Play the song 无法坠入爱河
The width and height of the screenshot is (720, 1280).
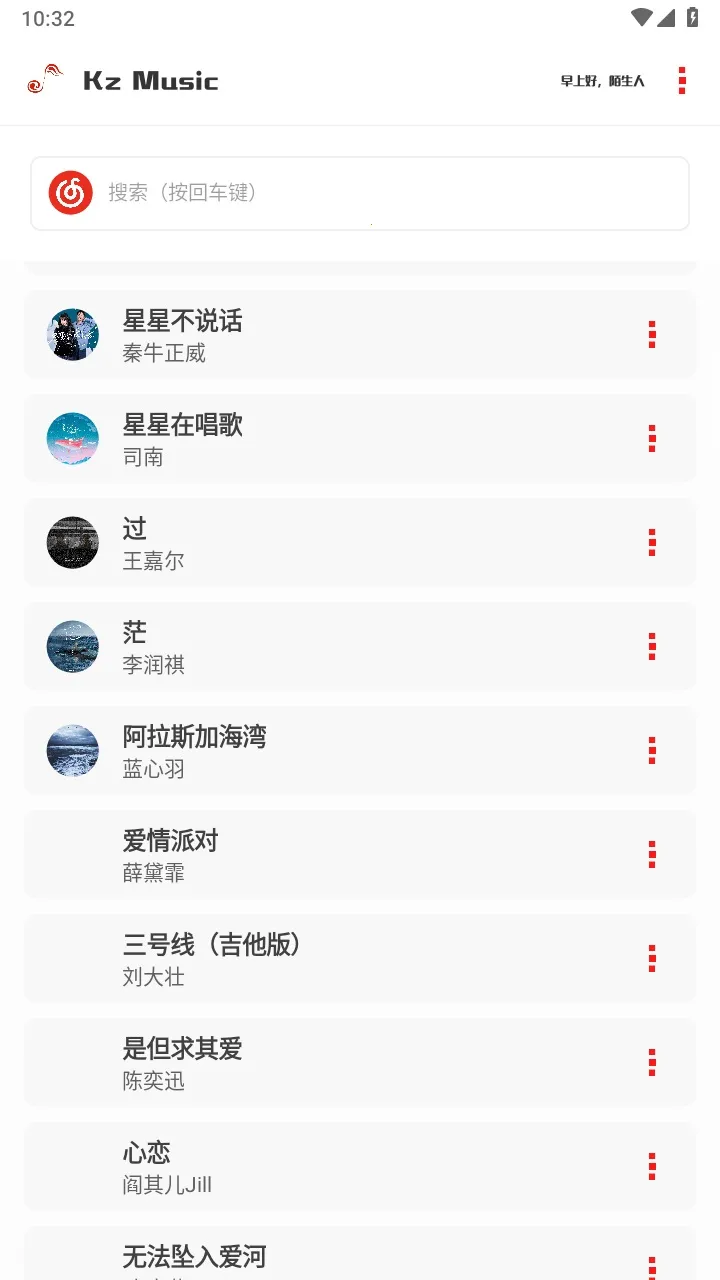pyautogui.click(x=195, y=1255)
